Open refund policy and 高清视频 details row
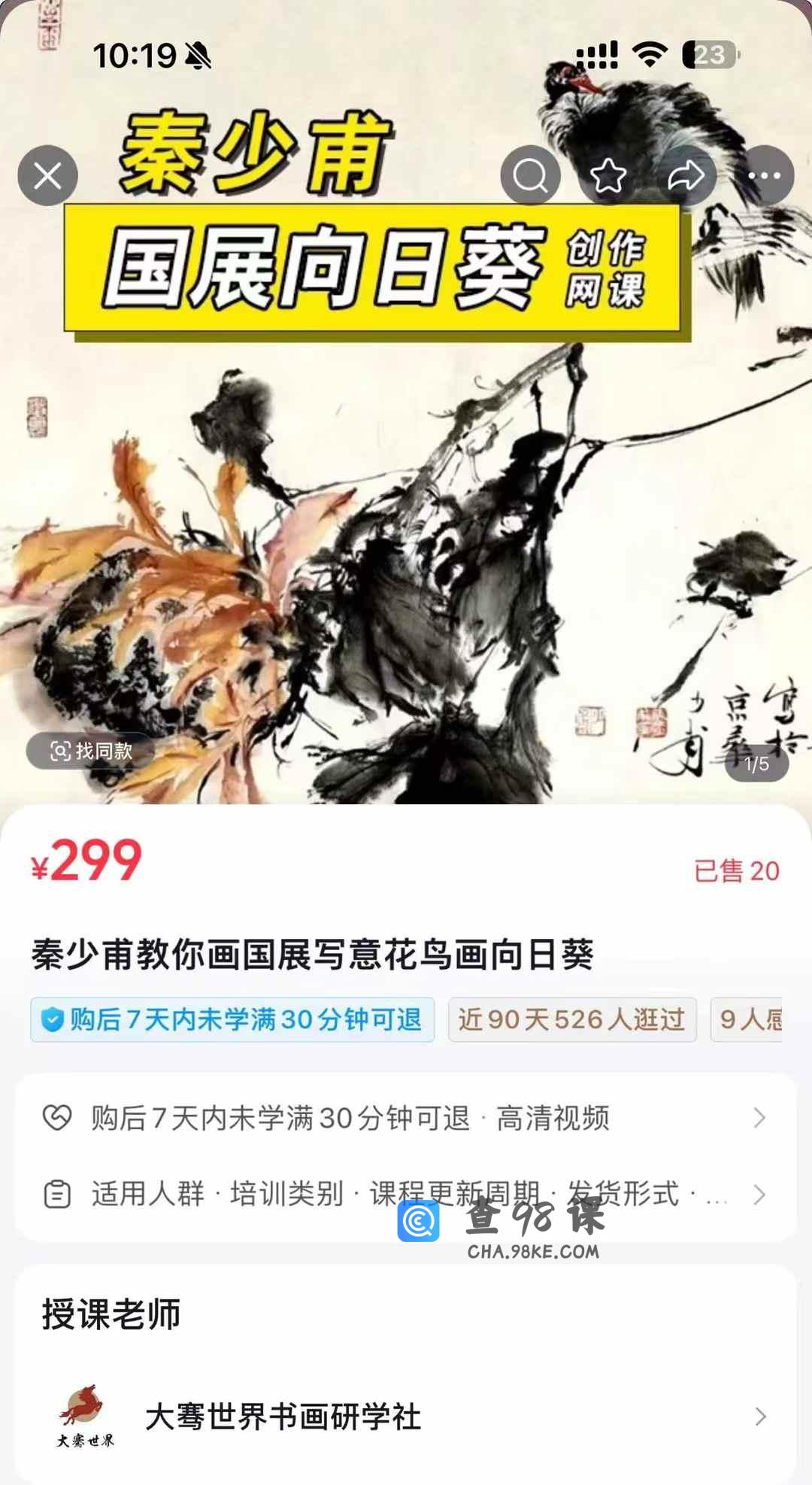812x1485 pixels. coord(406,1118)
